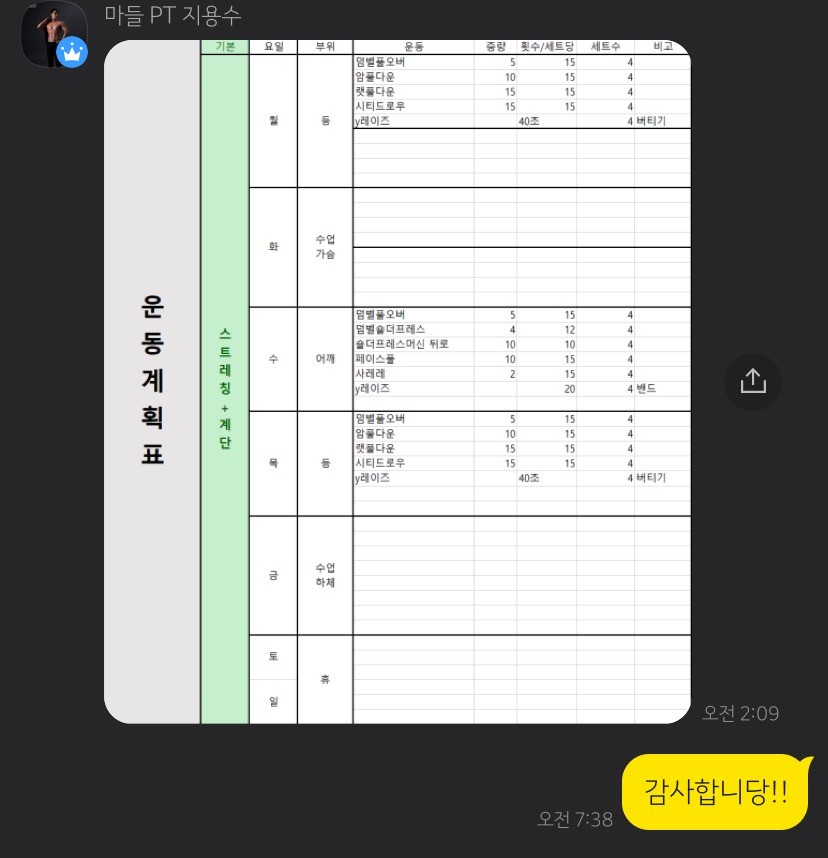828x858 pixels.
Task: Open 마들 PT 지용수's profile picture
Action: (54, 34)
